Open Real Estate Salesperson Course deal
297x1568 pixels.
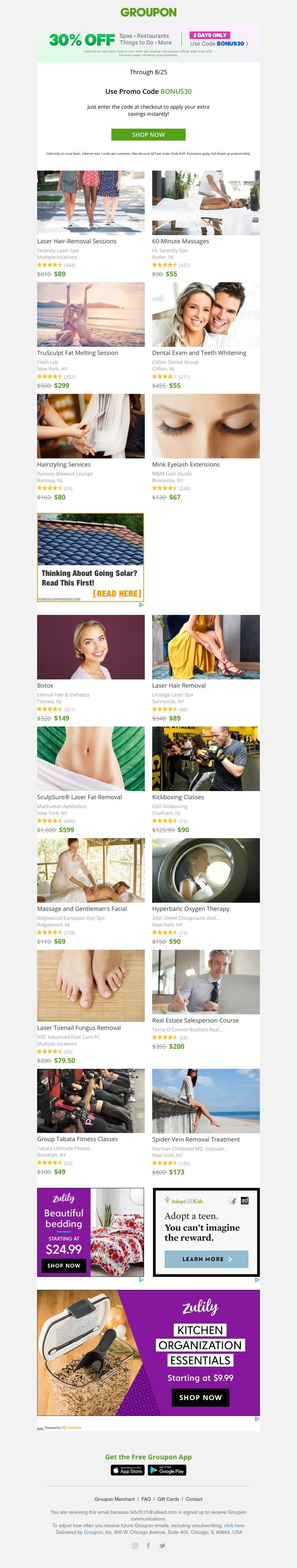point(206,982)
